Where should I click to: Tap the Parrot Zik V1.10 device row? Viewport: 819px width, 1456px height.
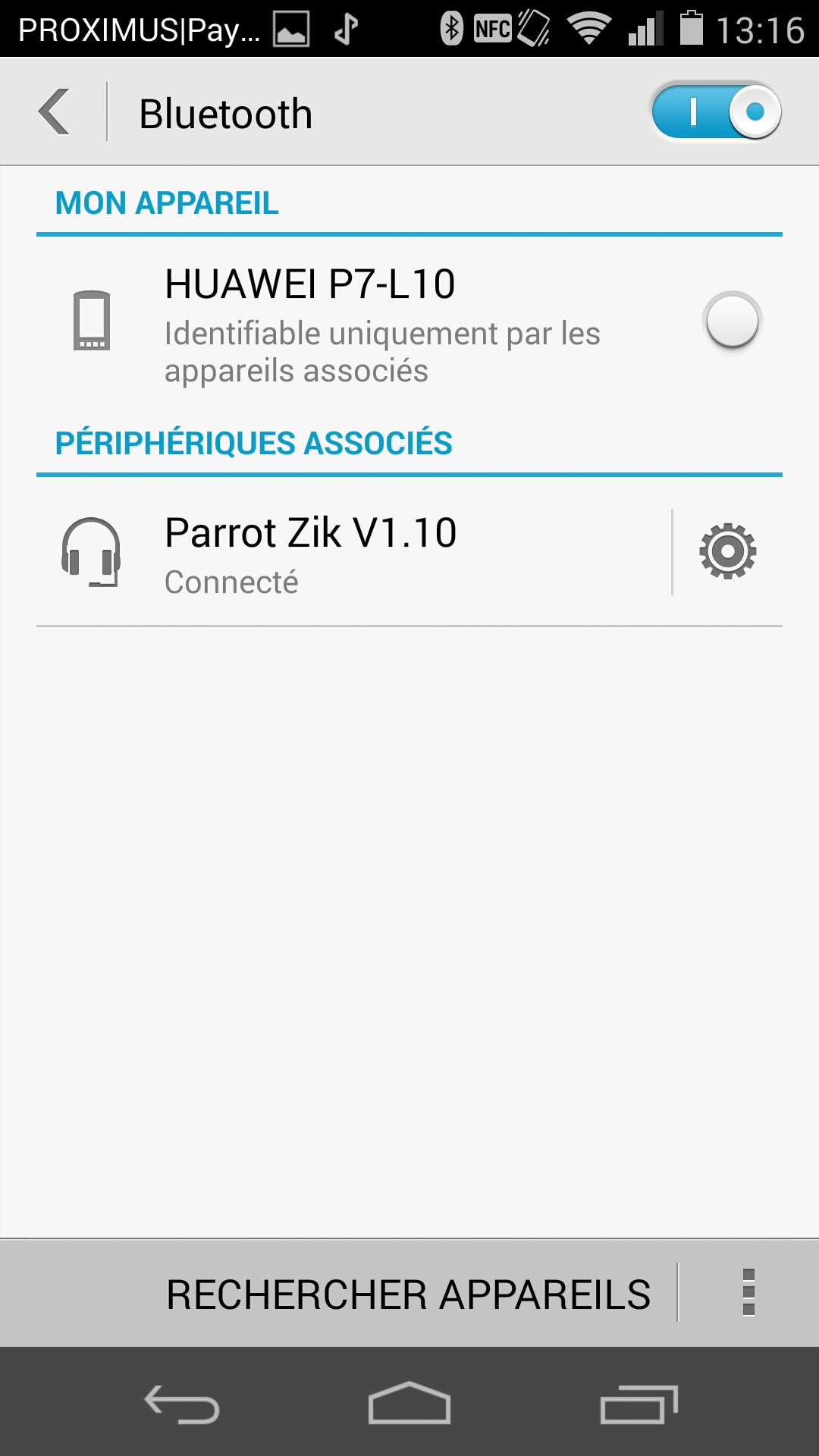pos(353,553)
